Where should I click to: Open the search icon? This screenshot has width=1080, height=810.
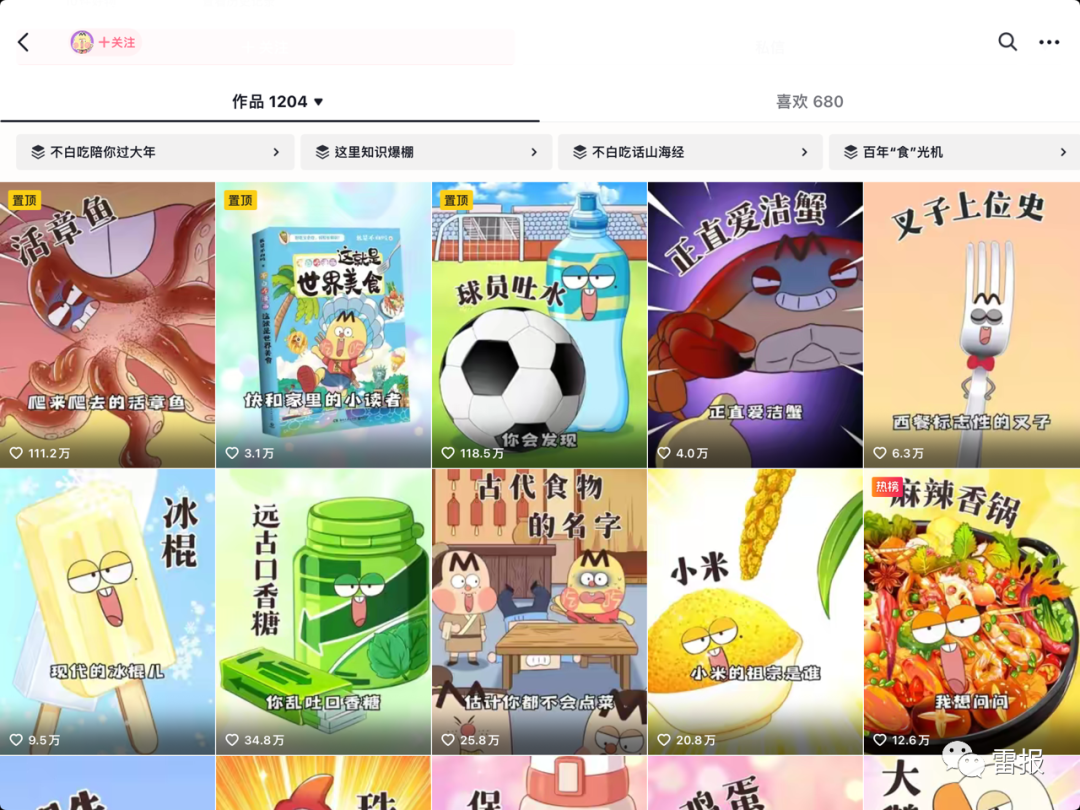(x=1007, y=42)
